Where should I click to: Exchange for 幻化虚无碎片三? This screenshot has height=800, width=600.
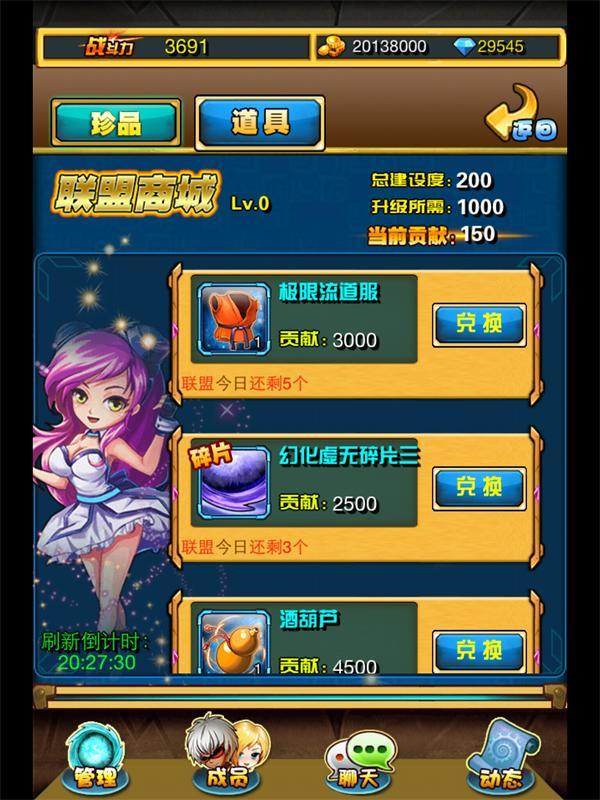(x=479, y=488)
